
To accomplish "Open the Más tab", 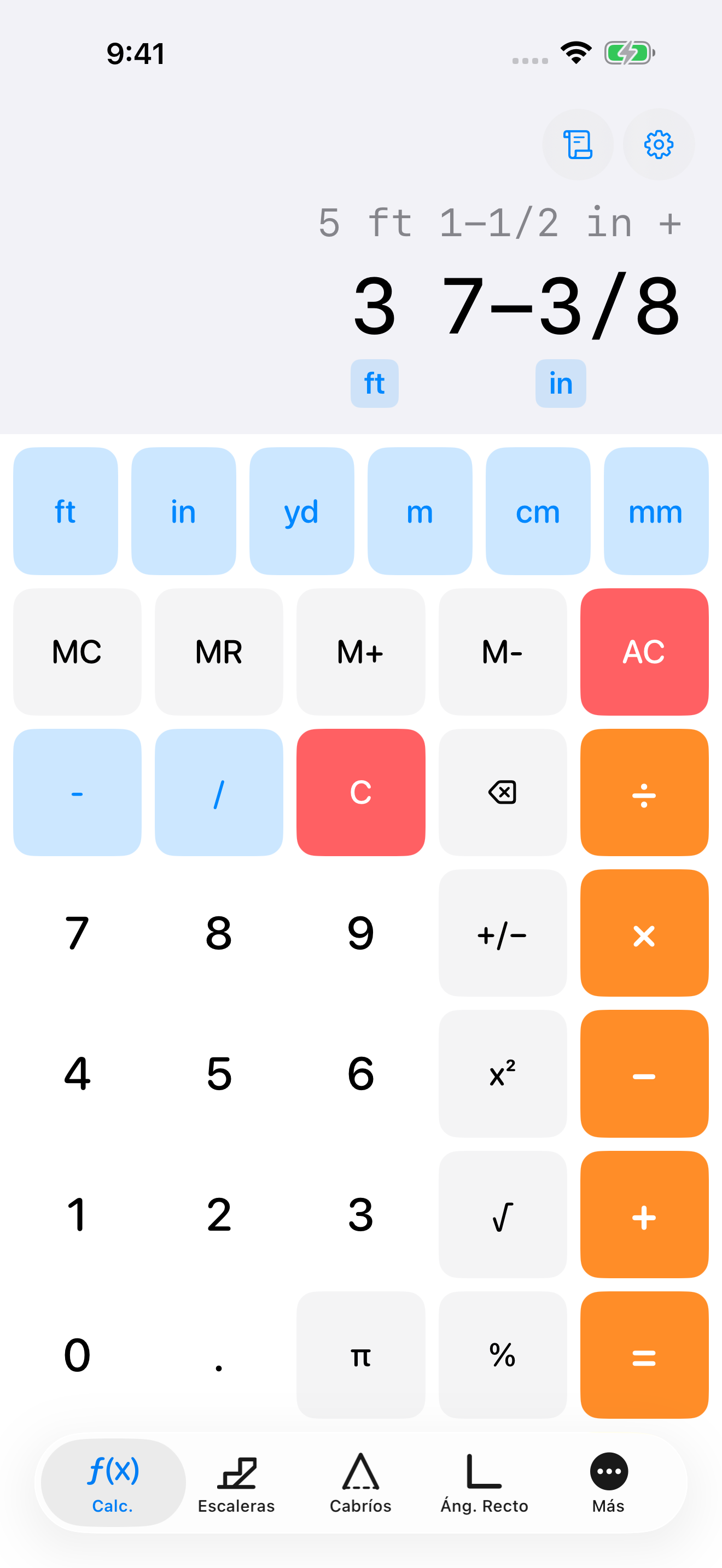I will click(608, 1483).
